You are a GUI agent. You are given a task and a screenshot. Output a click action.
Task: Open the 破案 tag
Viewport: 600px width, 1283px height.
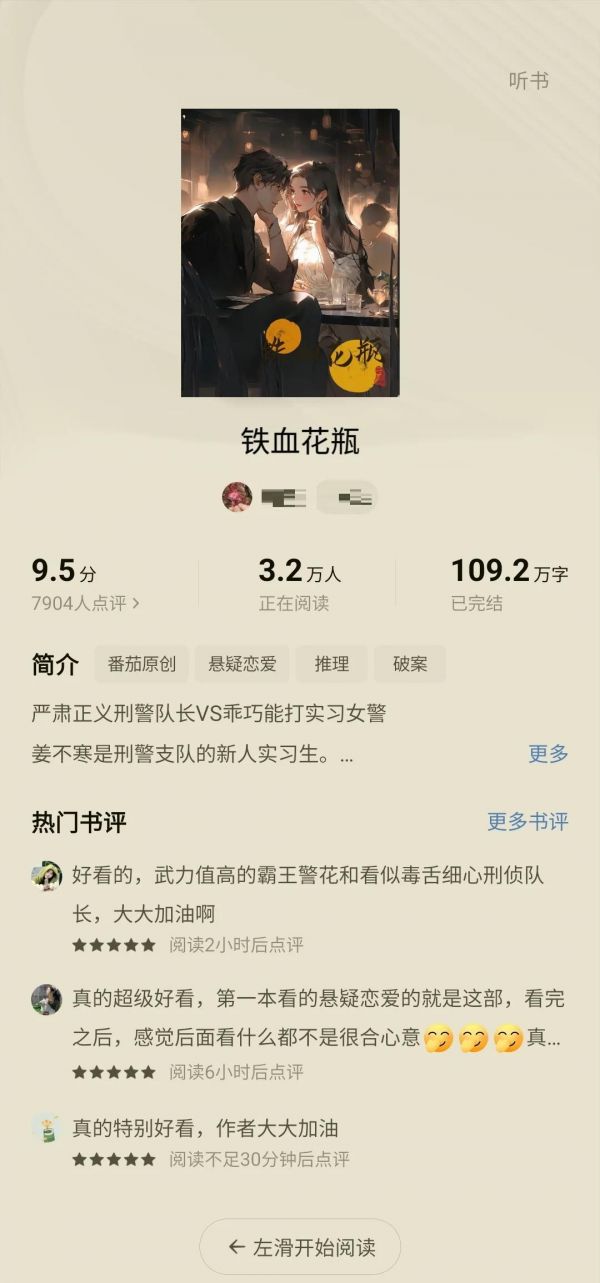[x=410, y=663]
